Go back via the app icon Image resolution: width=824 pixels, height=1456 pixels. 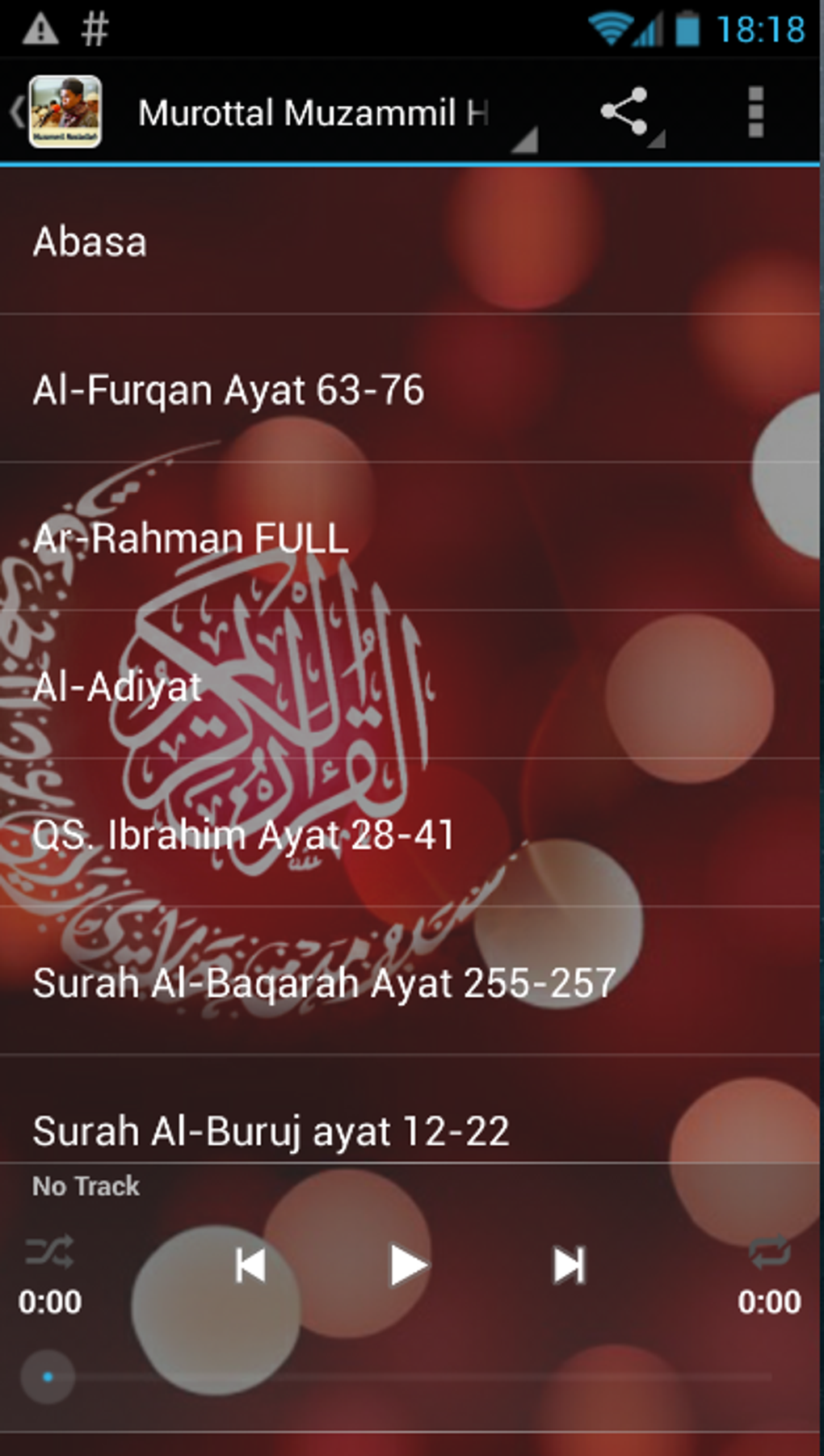[x=58, y=112]
